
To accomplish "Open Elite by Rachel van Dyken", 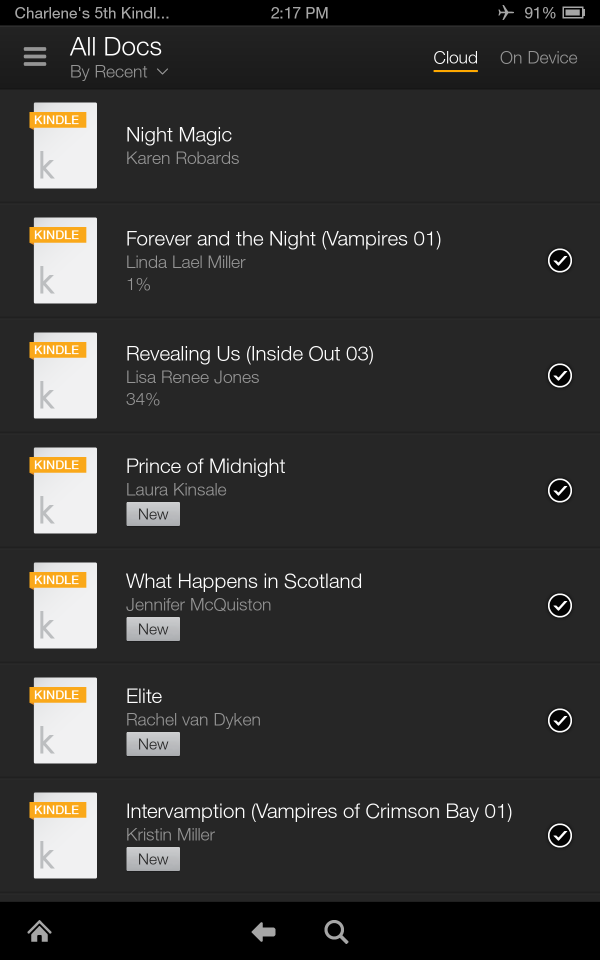I will [144, 696].
